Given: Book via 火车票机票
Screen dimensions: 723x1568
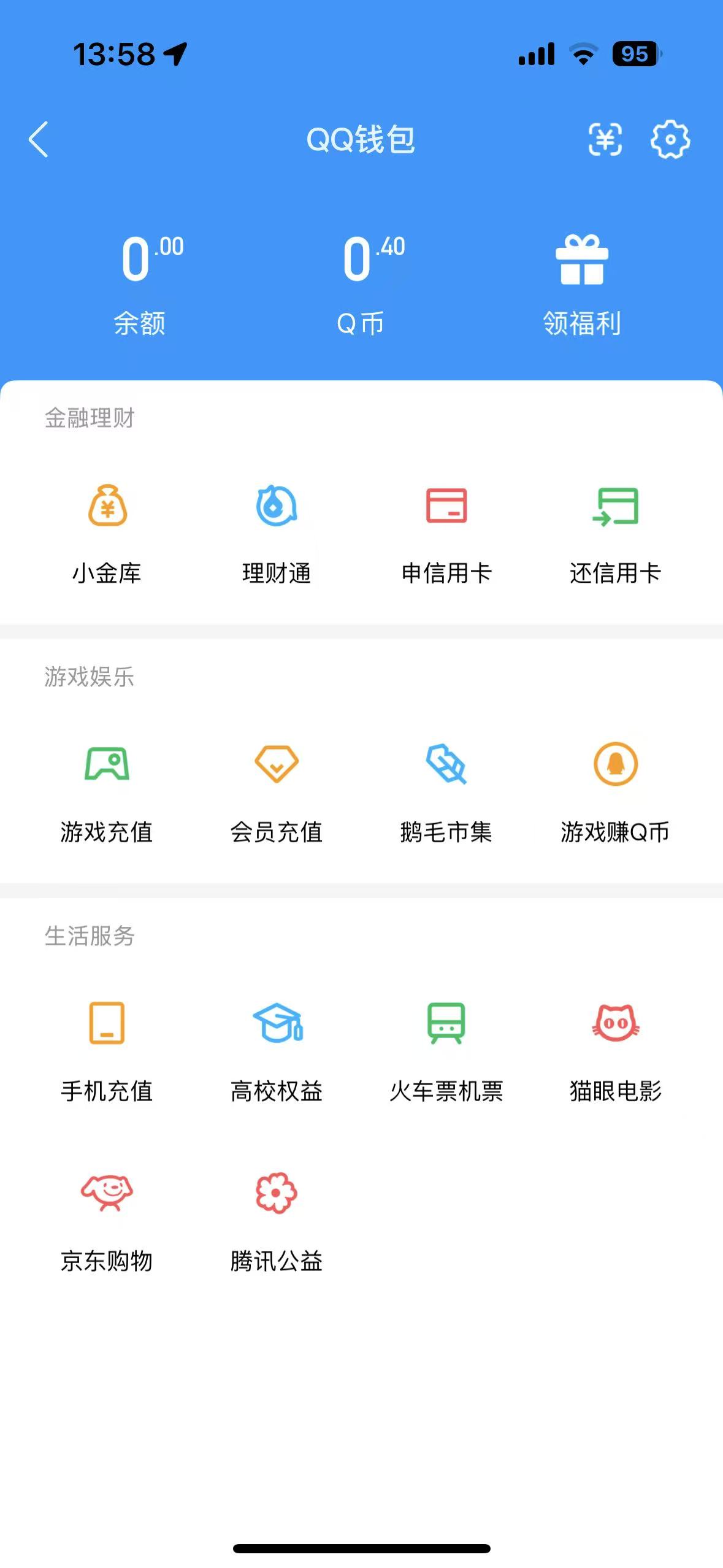Looking at the screenshot, I should point(446,1049).
